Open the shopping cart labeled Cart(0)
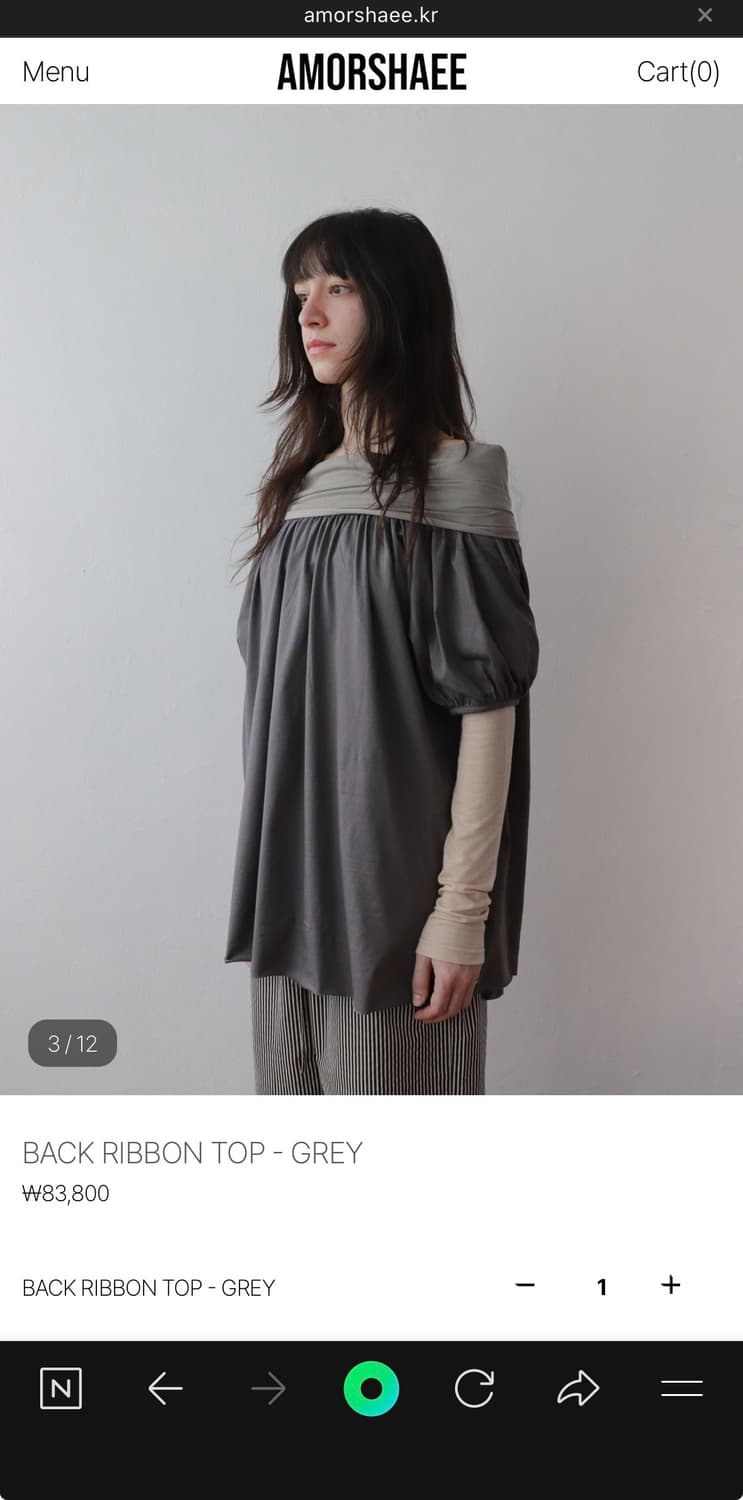The image size is (743, 1500). point(678,71)
